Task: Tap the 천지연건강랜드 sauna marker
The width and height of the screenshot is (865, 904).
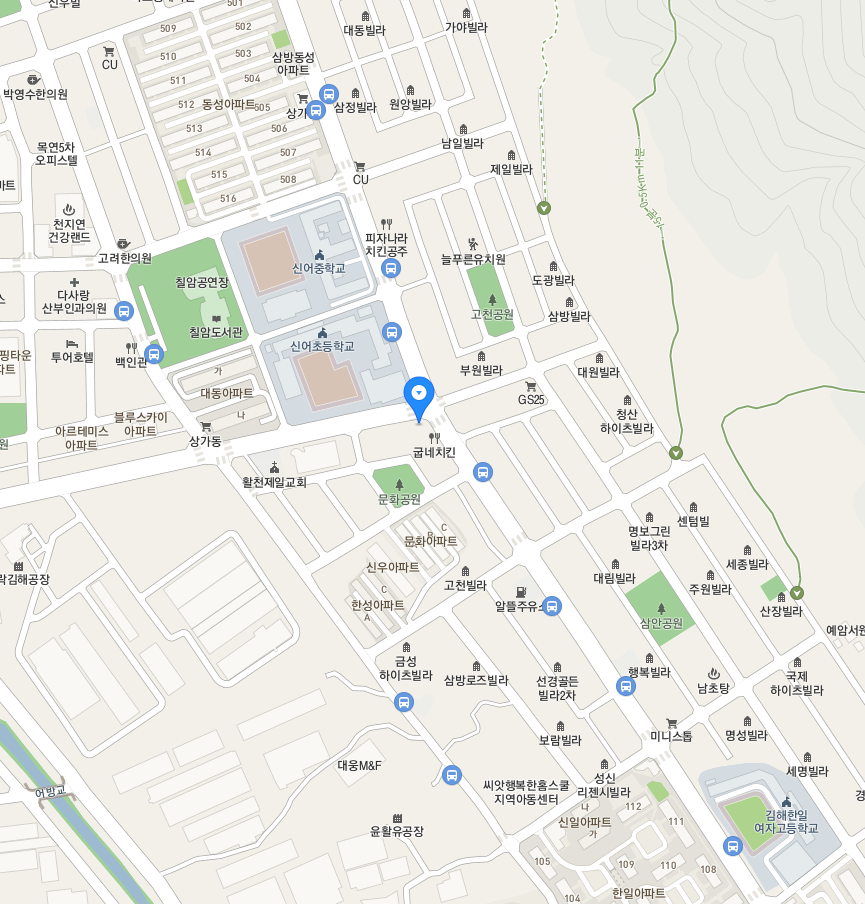Action: [70, 209]
